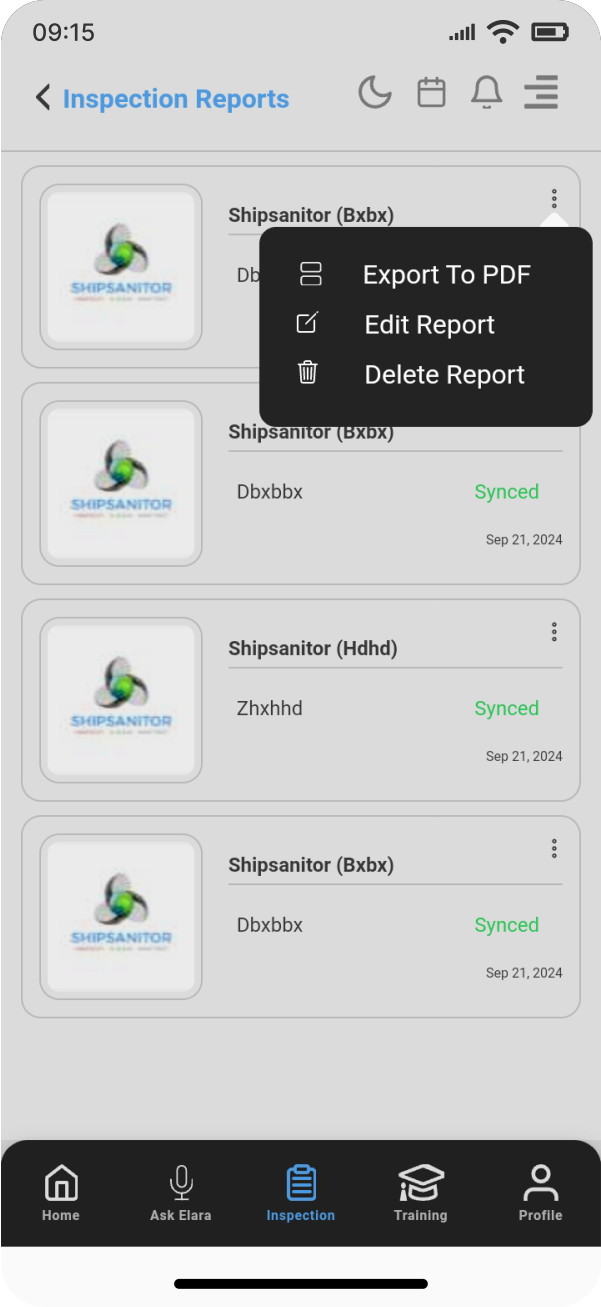The height and width of the screenshot is (1307, 601).
Task: Go back from Inspection Reports
Action: 43,97
